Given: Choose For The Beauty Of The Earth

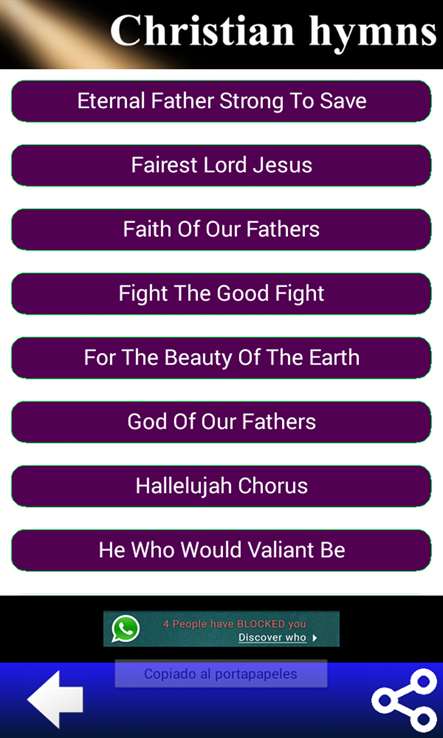Looking at the screenshot, I should click(221, 358).
